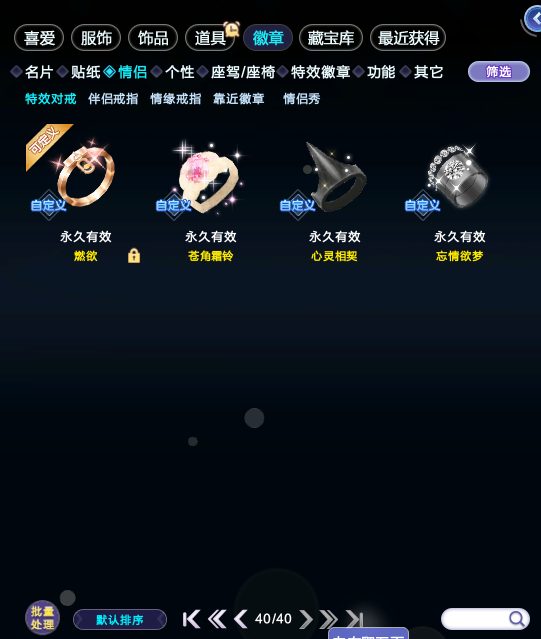Jump to the first page
Image resolution: width=541 pixels, height=639 pixels.
pos(191,619)
